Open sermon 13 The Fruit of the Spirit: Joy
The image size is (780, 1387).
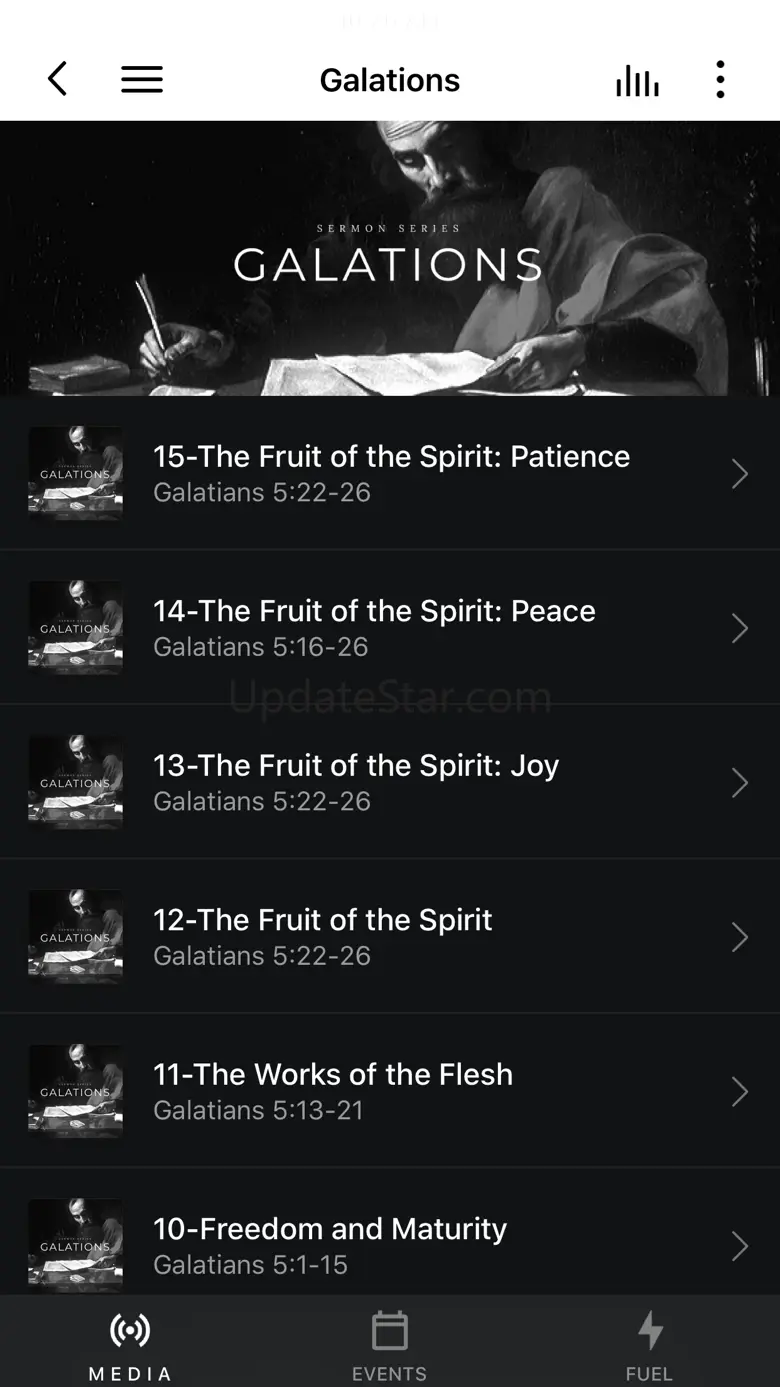pos(390,782)
